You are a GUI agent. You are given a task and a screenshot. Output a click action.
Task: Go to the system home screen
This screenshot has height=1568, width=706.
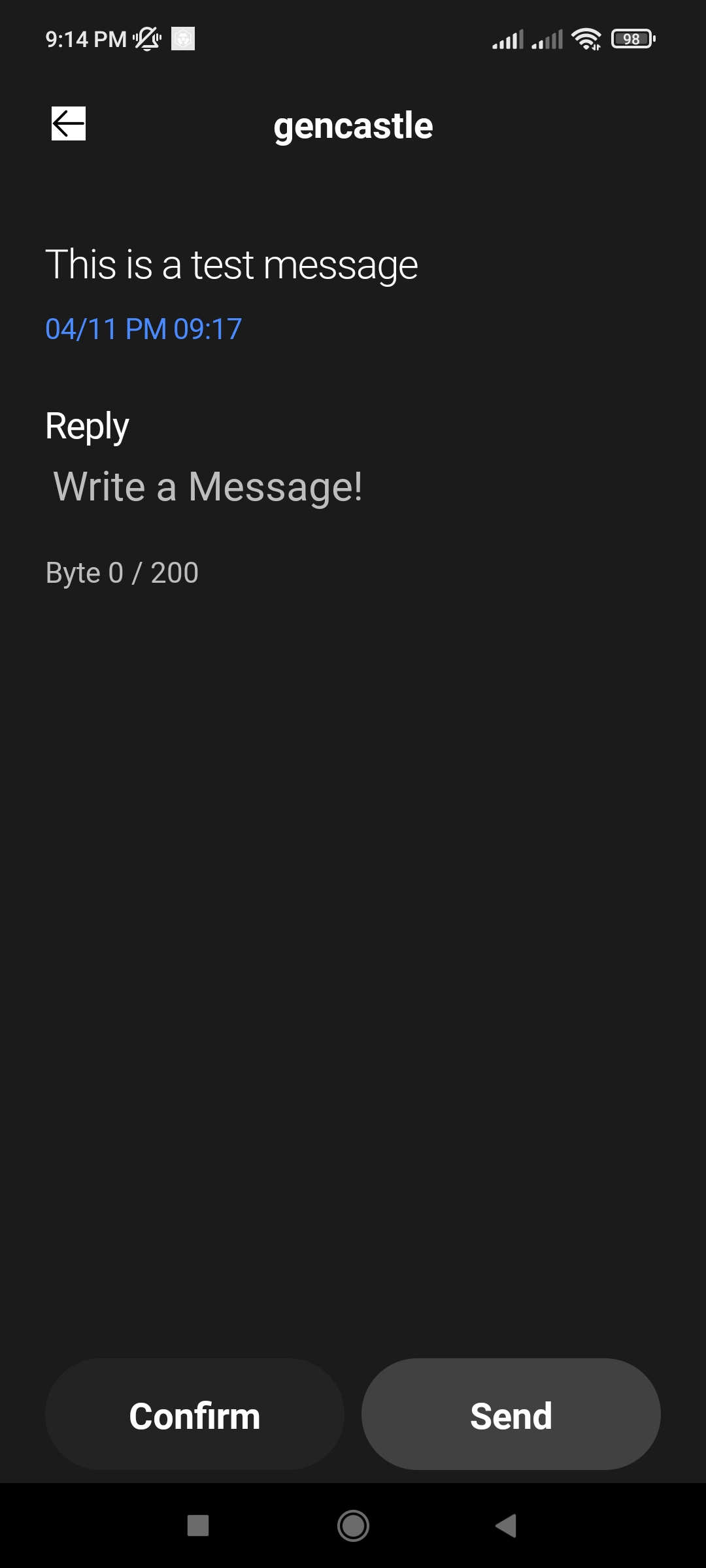353,1526
